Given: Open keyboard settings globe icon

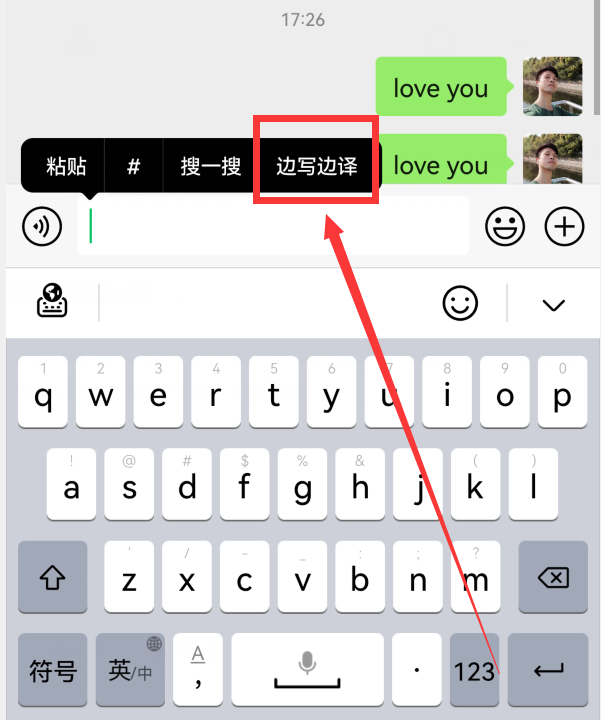Looking at the screenshot, I should pyautogui.click(x=53, y=303).
